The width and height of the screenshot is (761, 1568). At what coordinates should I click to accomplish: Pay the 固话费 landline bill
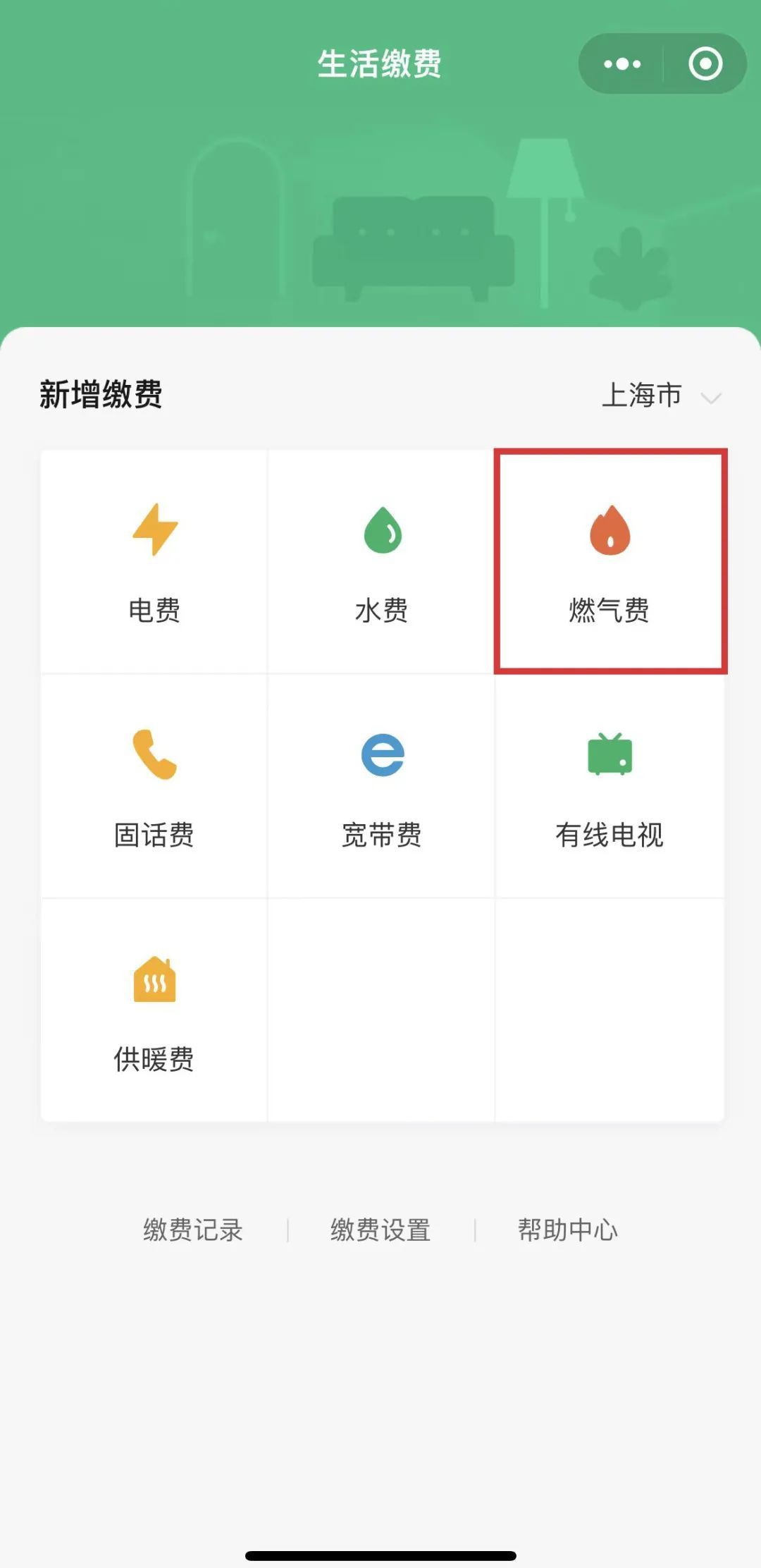click(154, 786)
